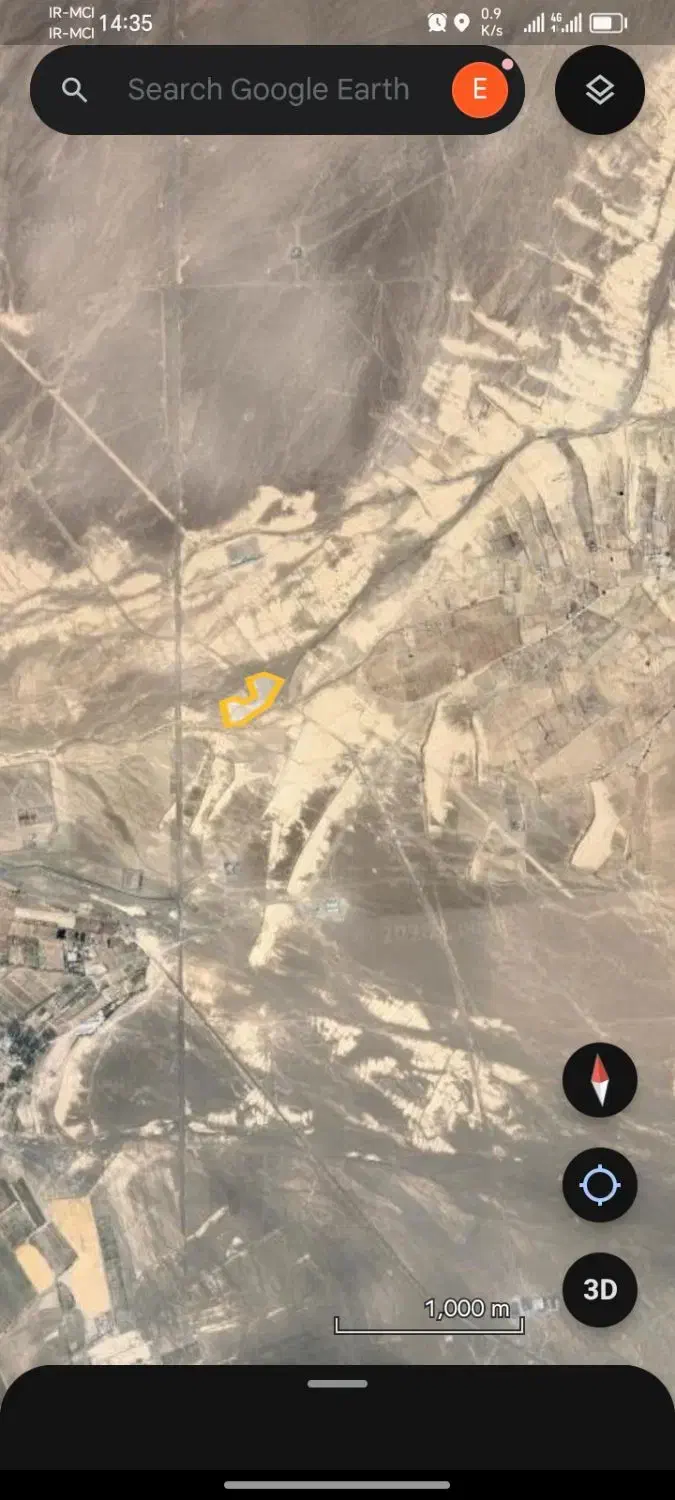Tap the Search Google Earth field
Screen dimensions: 675x1500
coord(268,90)
